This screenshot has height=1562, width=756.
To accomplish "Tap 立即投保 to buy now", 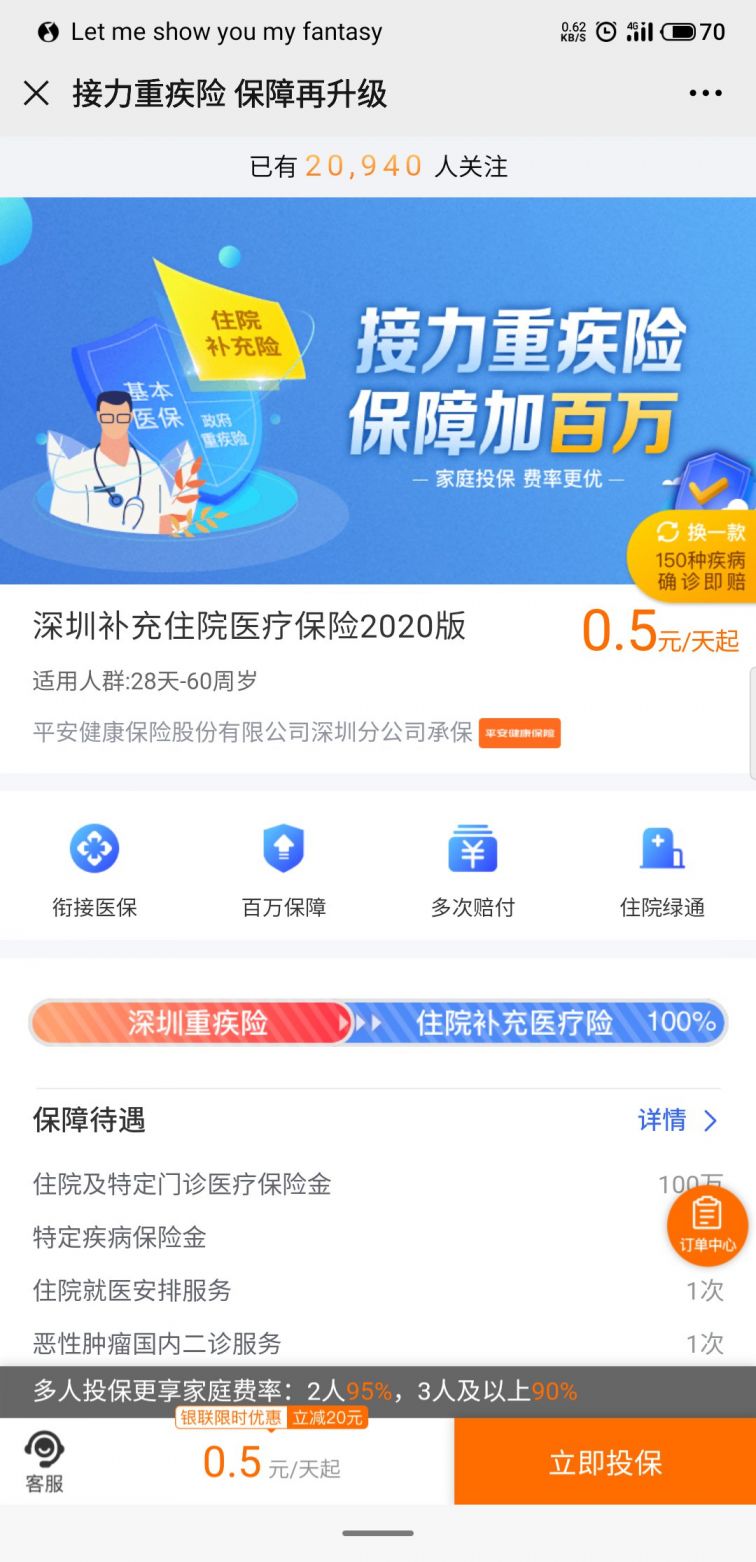I will pos(604,1462).
